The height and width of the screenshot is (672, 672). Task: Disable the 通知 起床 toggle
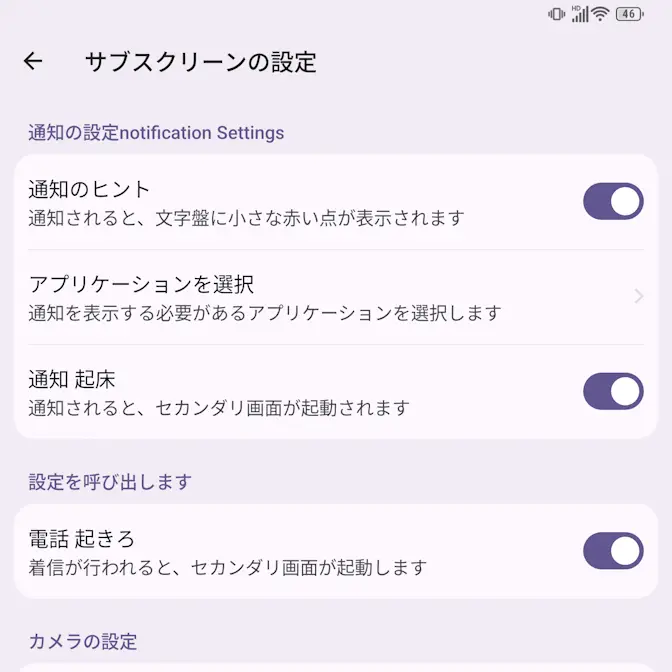pos(612,391)
